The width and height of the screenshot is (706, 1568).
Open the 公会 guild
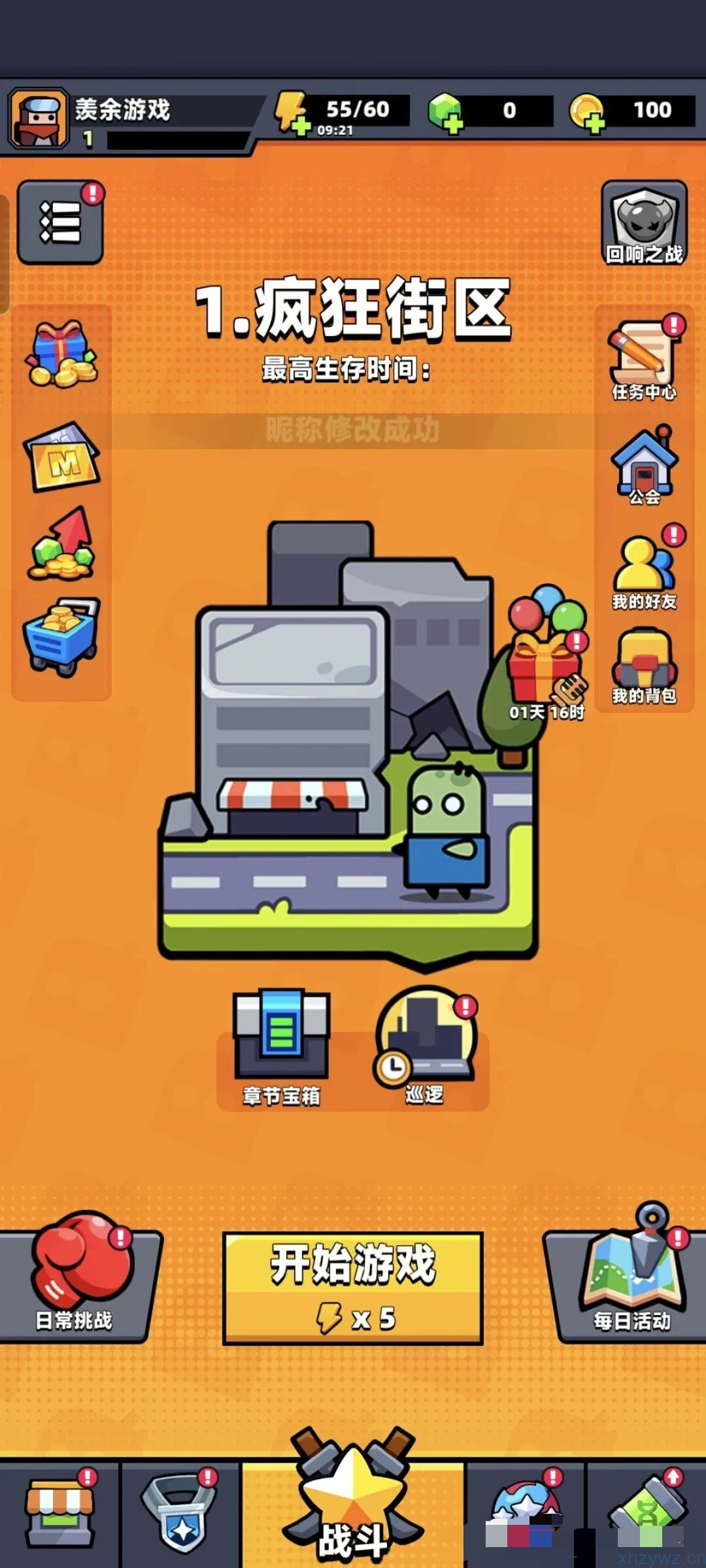(x=644, y=466)
